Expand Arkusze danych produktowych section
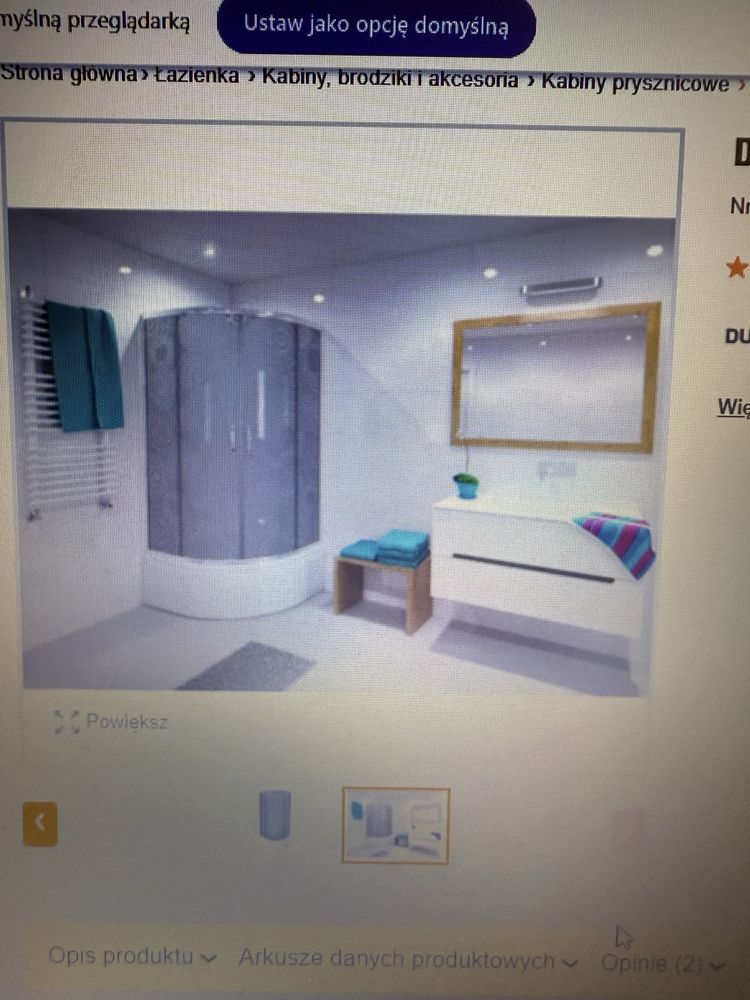This screenshot has height=1000, width=750. 408,961
